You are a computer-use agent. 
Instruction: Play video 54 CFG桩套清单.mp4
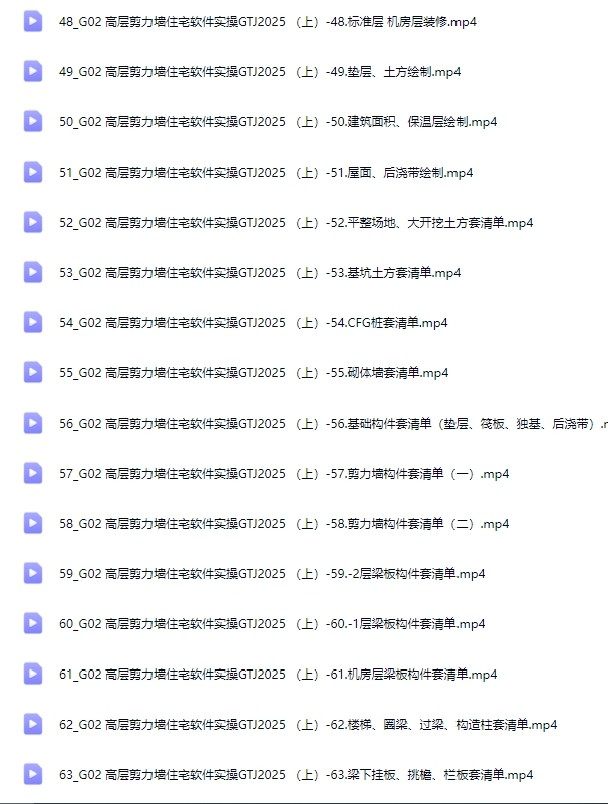coord(253,322)
